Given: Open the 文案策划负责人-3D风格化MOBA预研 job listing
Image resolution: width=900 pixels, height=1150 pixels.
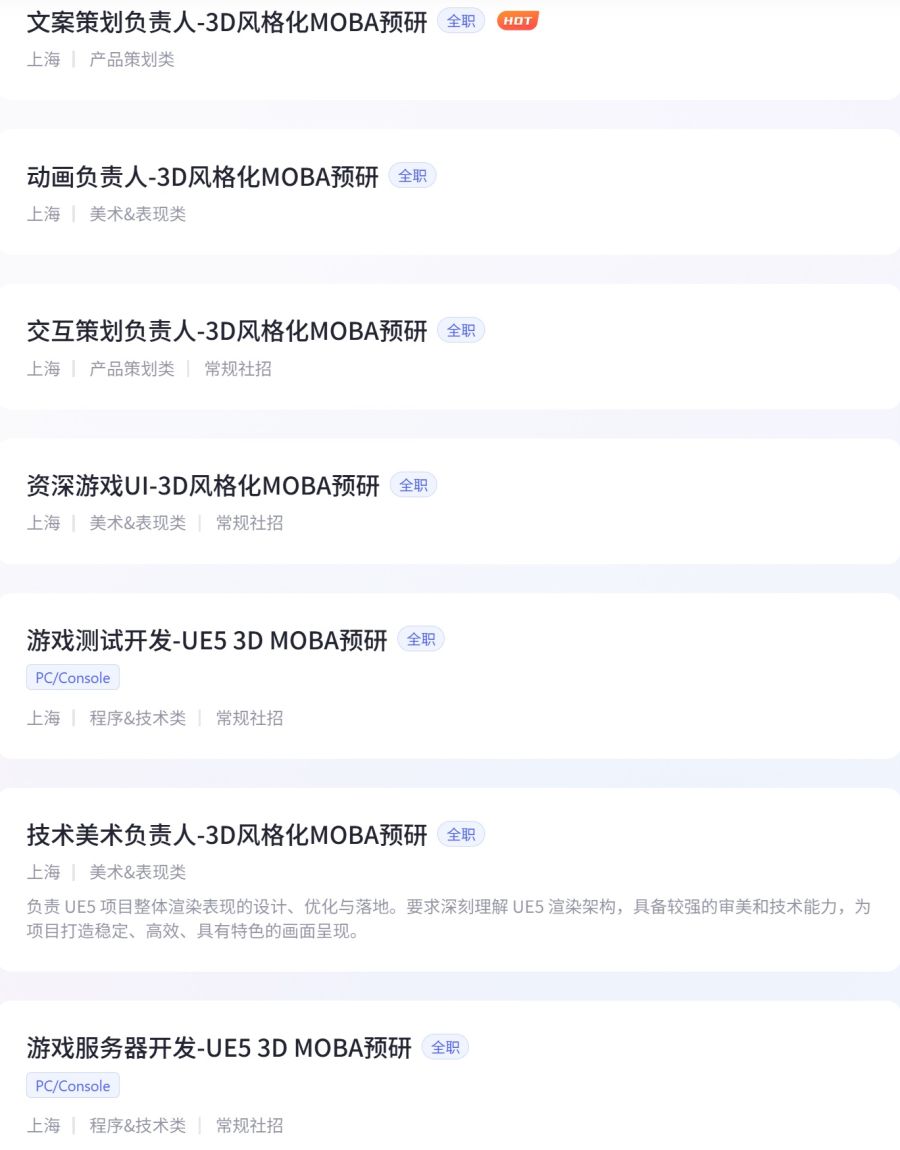Looking at the screenshot, I should pyautogui.click(x=227, y=21).
